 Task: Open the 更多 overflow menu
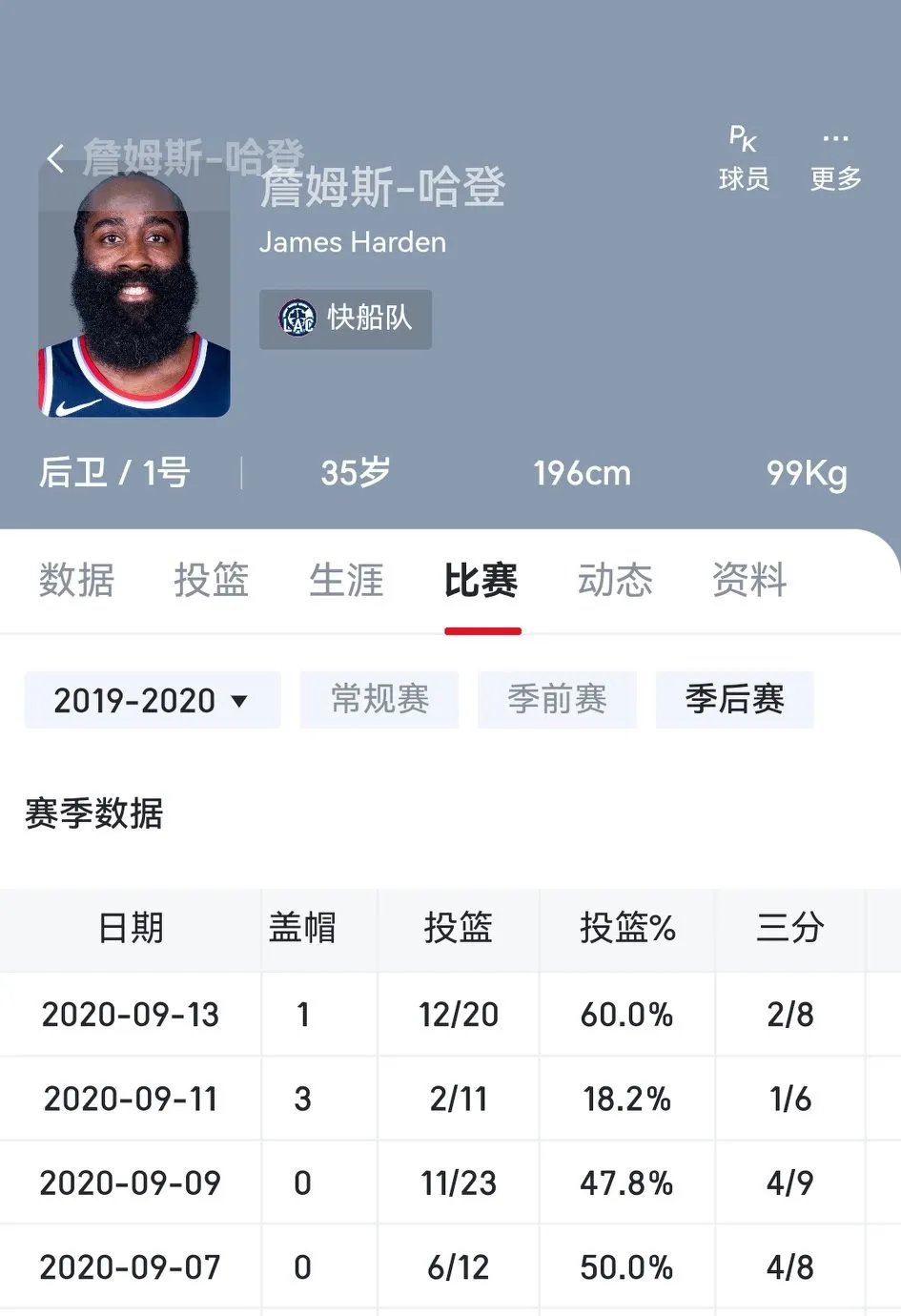click(835, 159)
